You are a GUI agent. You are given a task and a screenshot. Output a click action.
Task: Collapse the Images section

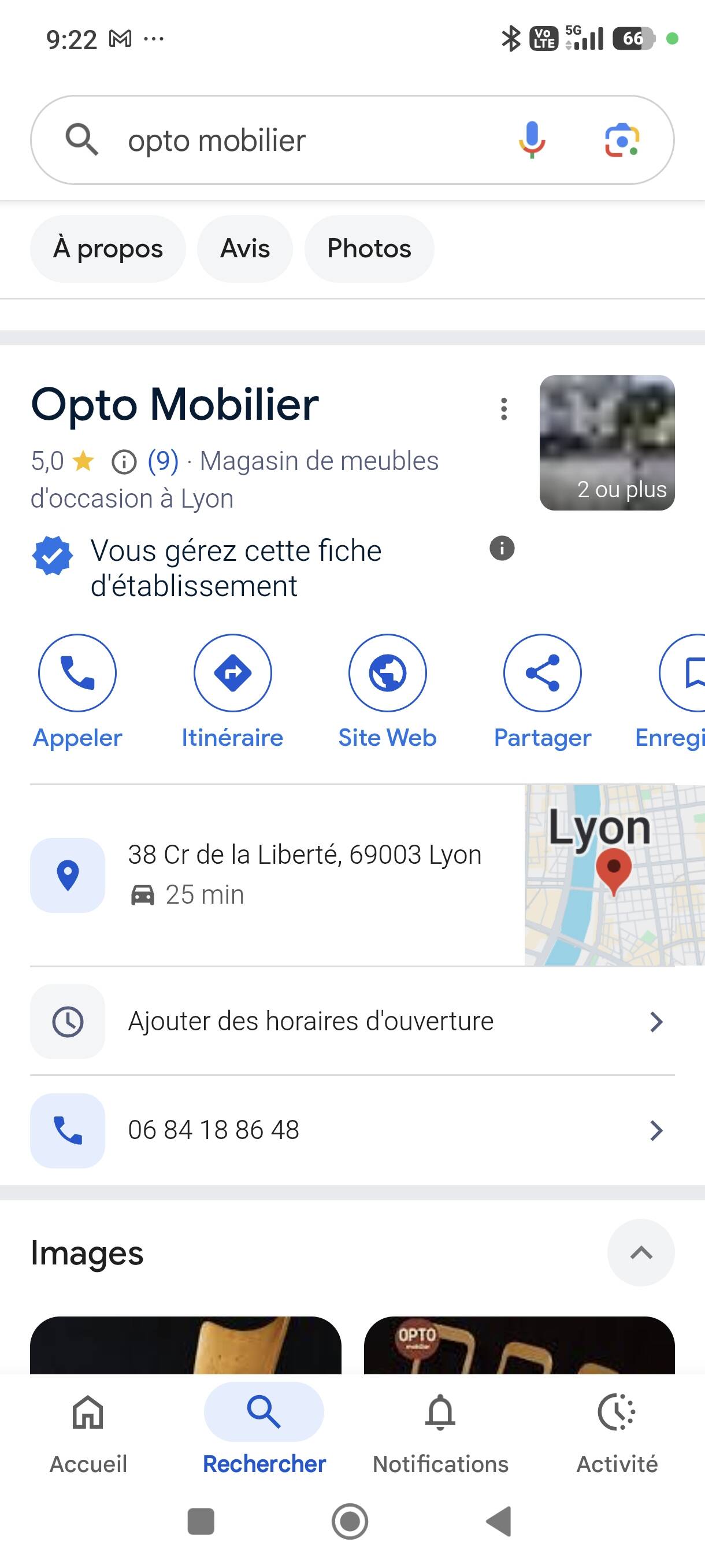click(x=640, y=1253)
